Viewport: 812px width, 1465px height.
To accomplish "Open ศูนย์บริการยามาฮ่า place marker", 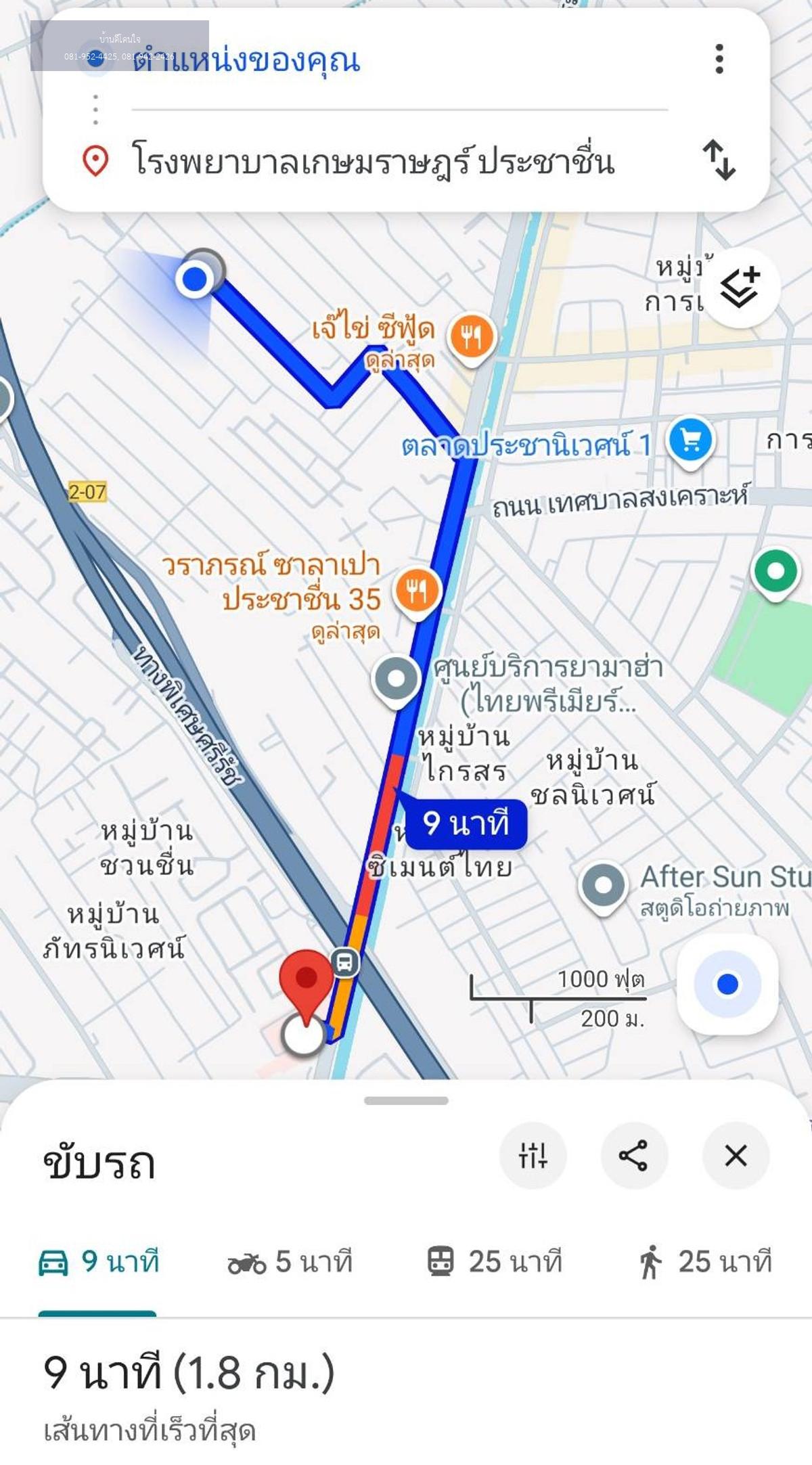I will (x=396, y=678).
